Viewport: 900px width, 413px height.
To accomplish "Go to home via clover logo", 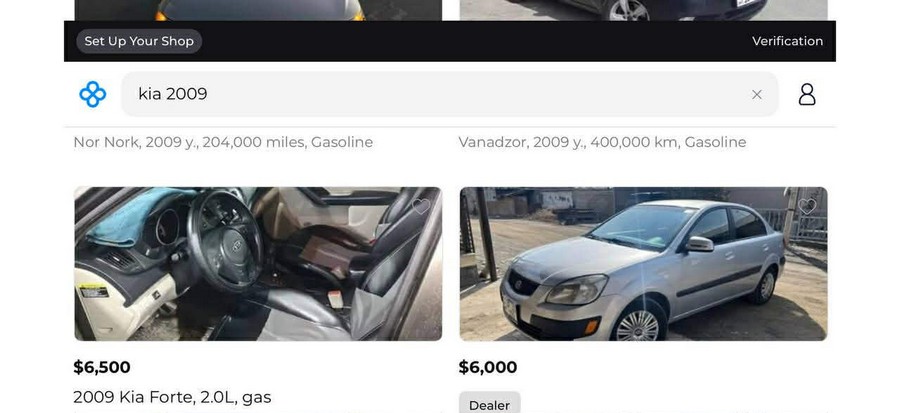I will coord(93,94).
